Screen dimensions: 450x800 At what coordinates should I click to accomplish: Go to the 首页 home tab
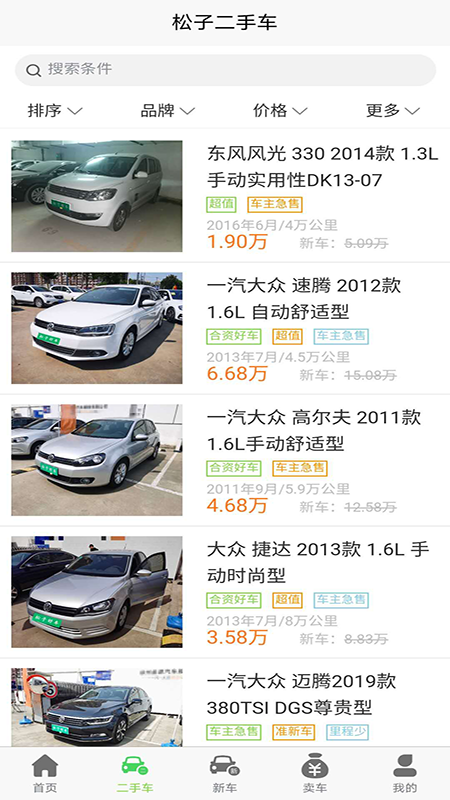(x=45, y=773)
